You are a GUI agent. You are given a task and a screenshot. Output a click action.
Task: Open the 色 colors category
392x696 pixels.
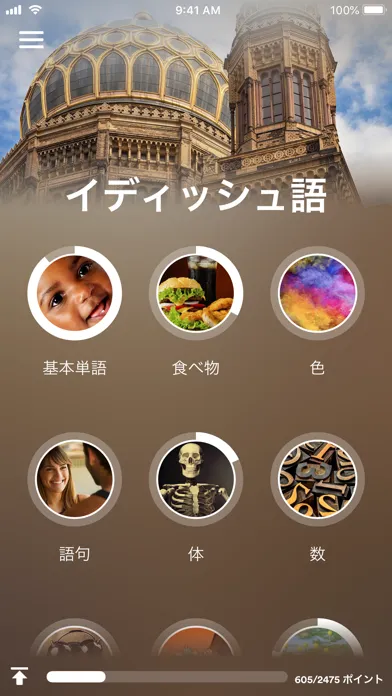(x=317, y=293)
